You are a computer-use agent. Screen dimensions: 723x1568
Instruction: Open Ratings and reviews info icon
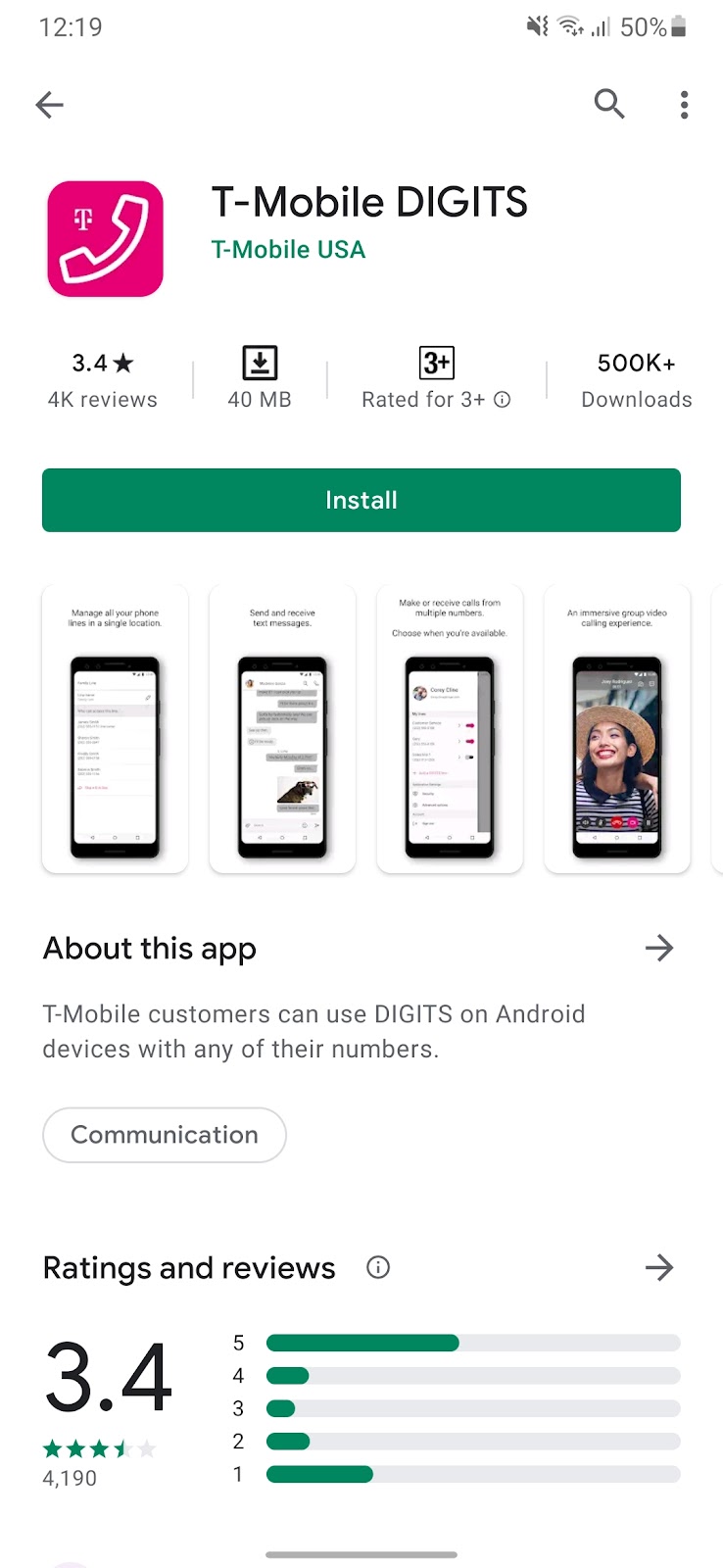378,1267
